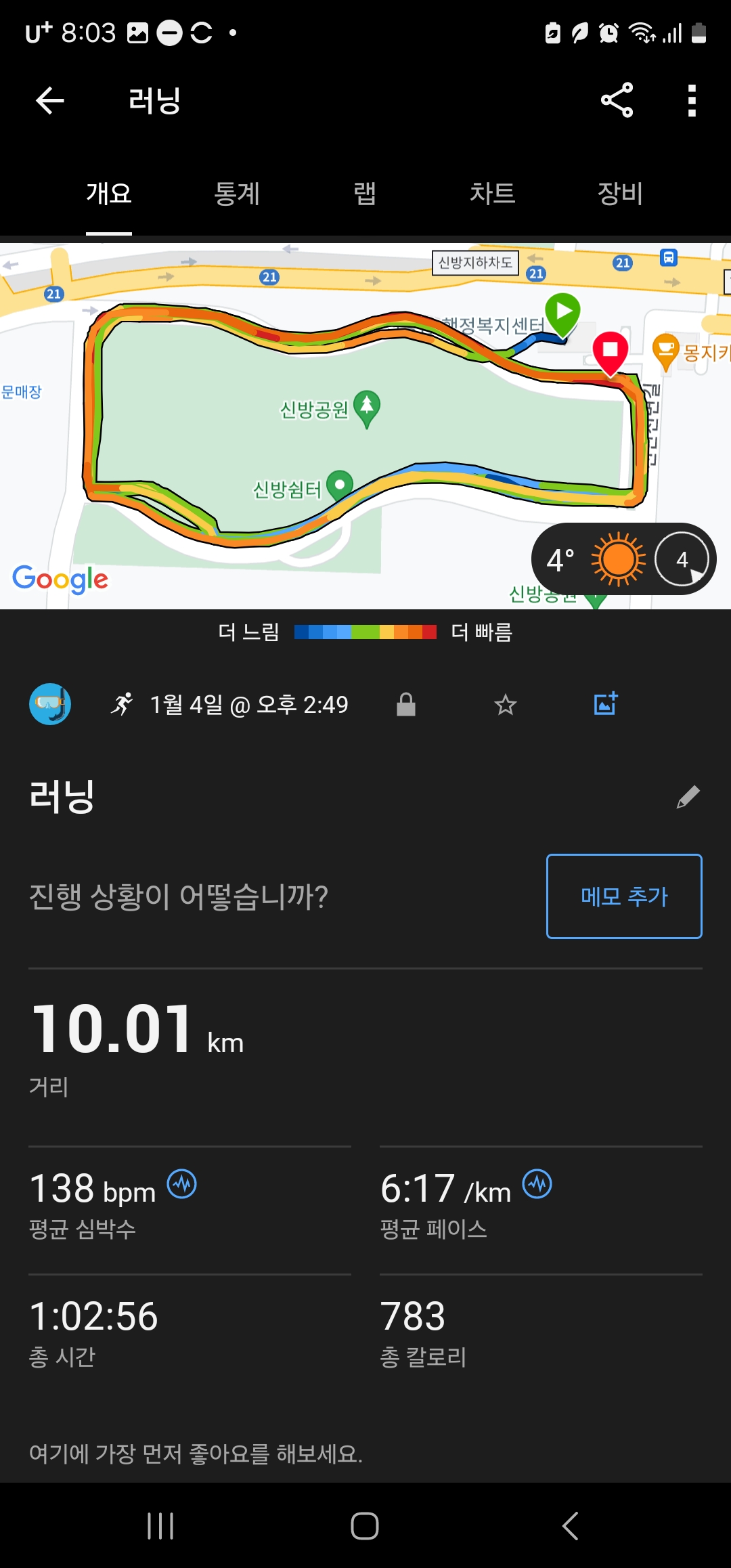731x1568 pixels.
Task: Mark activity as favorite with star
Action: (506, 705)
